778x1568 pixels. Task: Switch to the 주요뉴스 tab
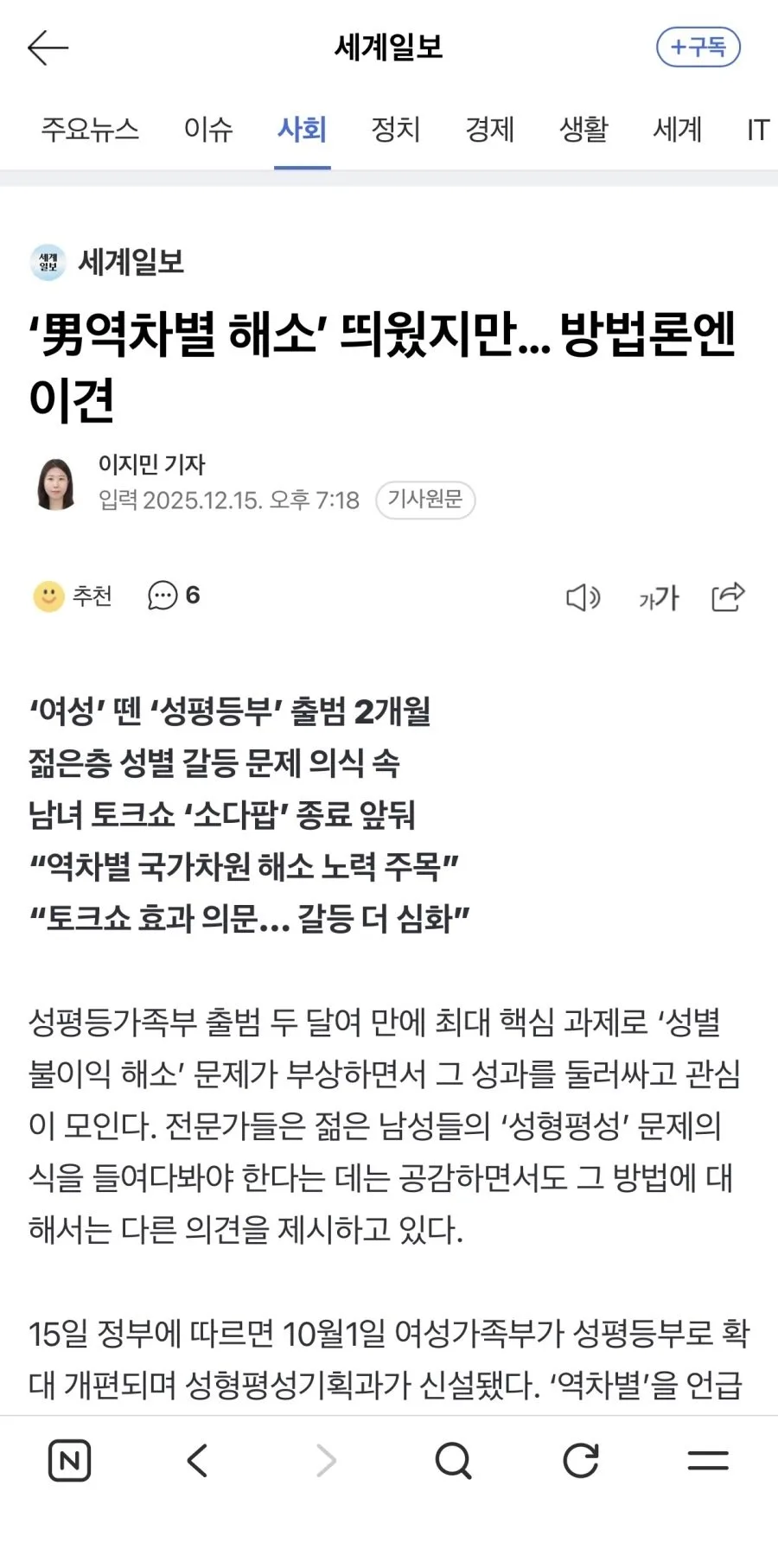point(90,130)
